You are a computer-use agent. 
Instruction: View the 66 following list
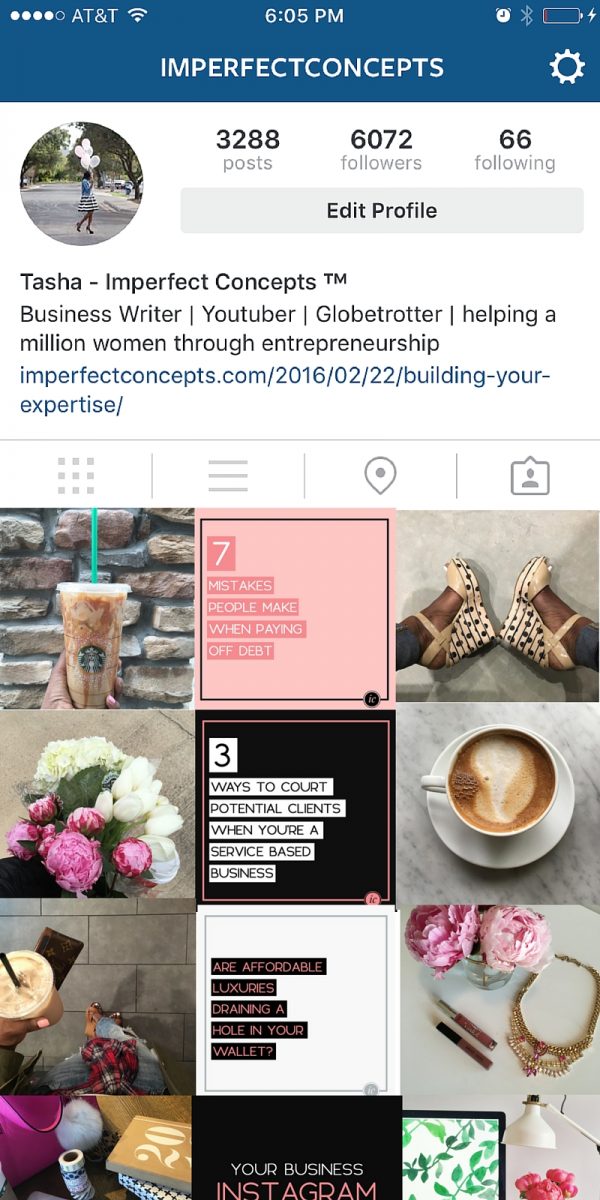tap(515, 150)
